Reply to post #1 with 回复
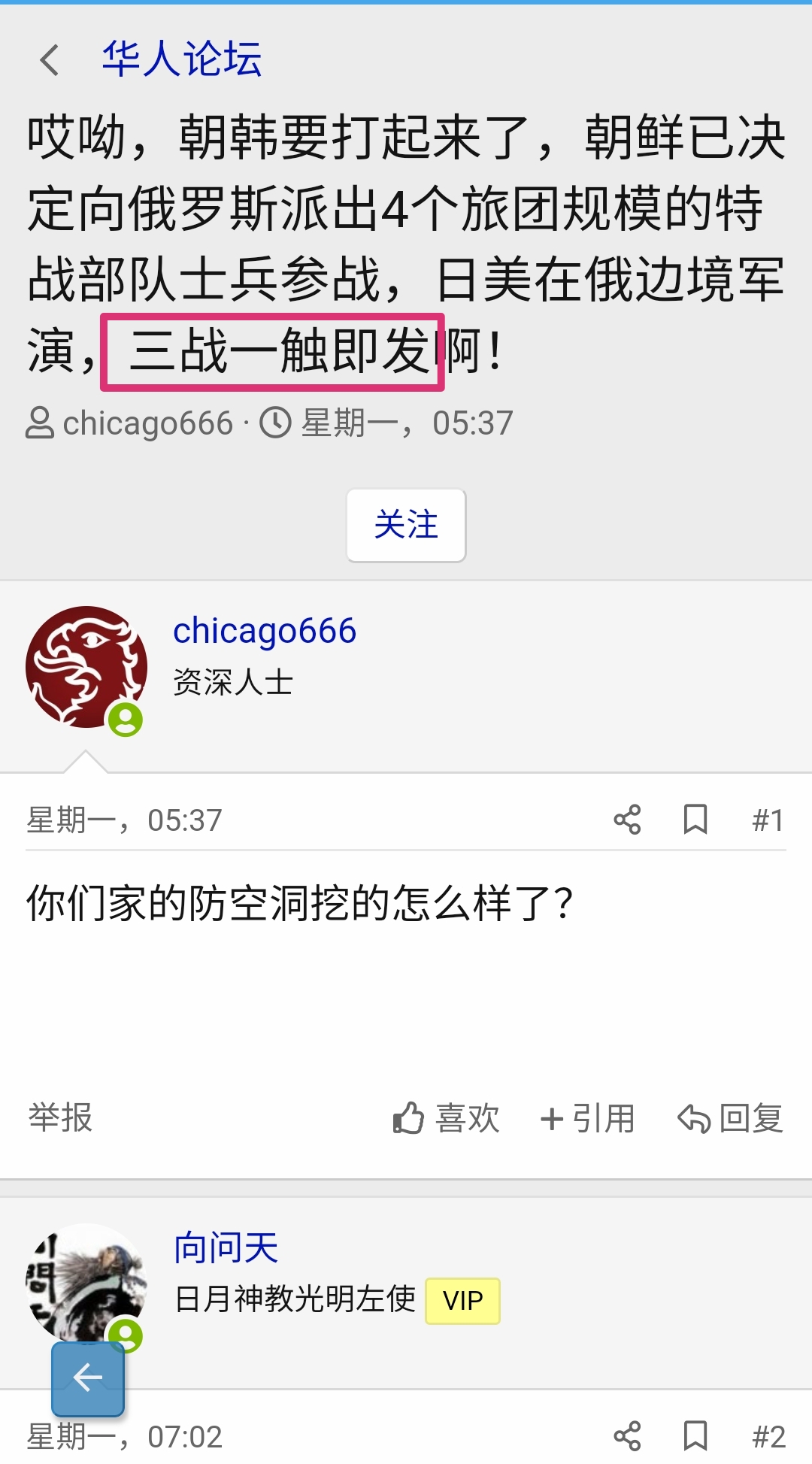Screen dimensions: 812x1464 (731, 1118)
